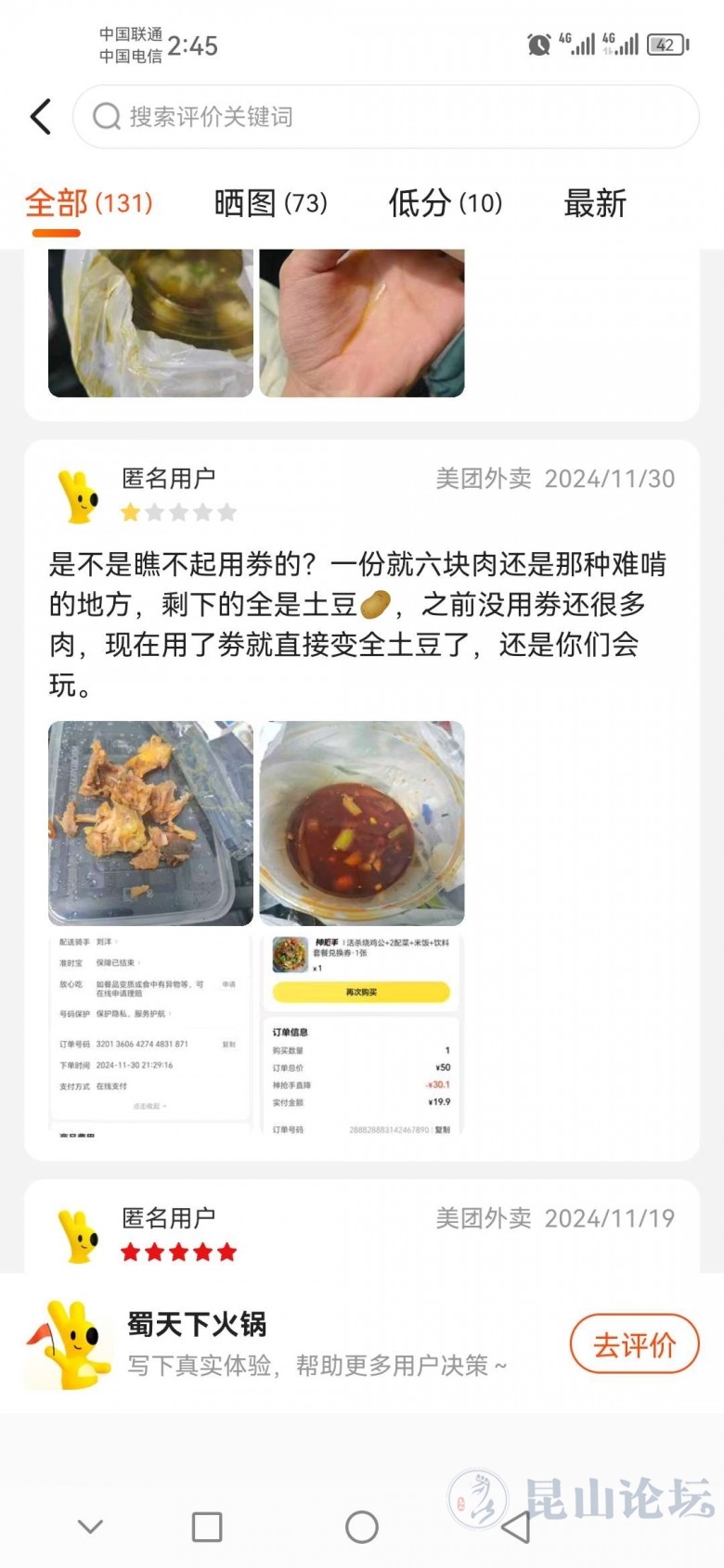The image size is (724, 1568).
Task: Enlarge the 订单信息 screenshot thumbnail
Action: tap(362, 1033)
